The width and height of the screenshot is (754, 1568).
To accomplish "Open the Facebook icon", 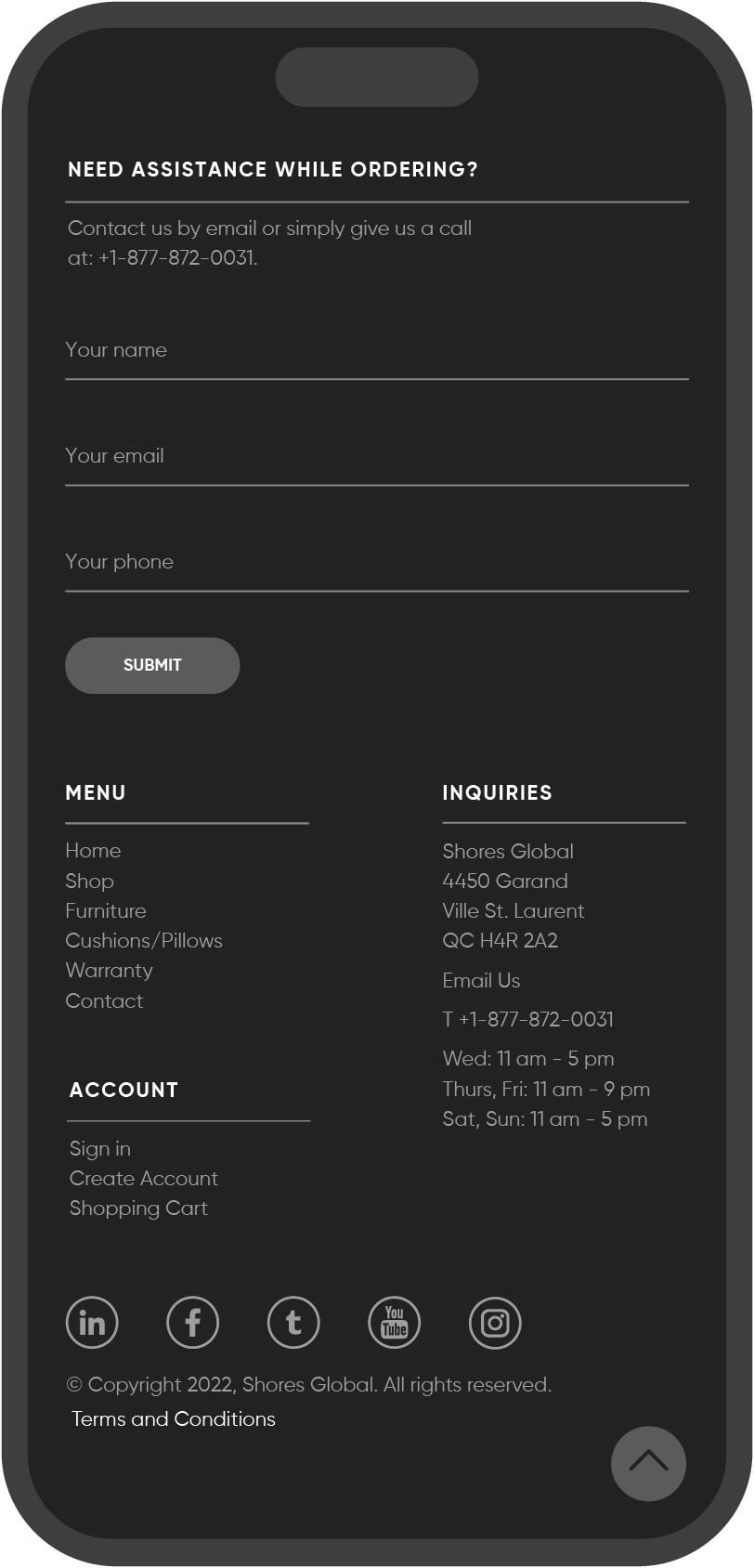I will coord(192,1323).
